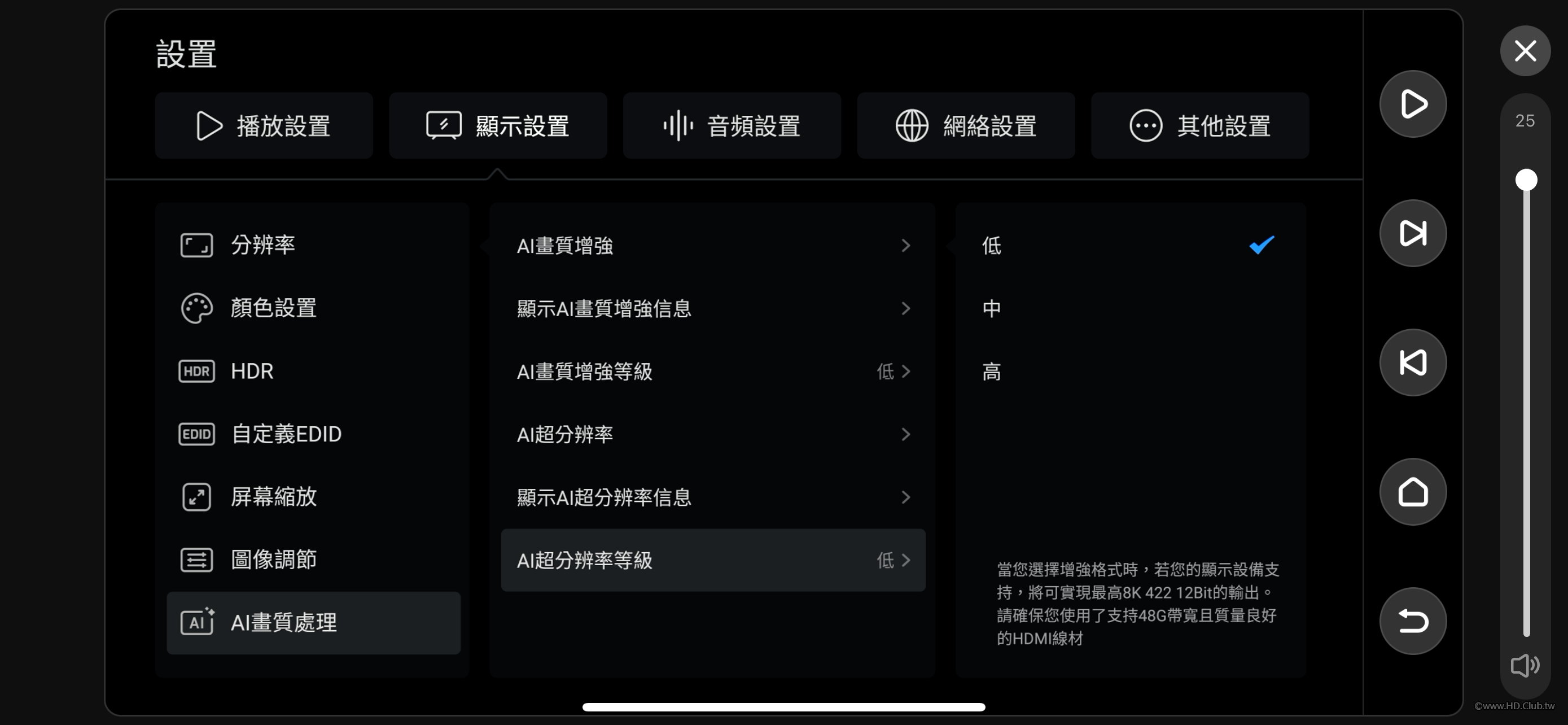Tap the home remote button
The height and width of the screenshot is (725, 1568).
(x=1412, y=492)
